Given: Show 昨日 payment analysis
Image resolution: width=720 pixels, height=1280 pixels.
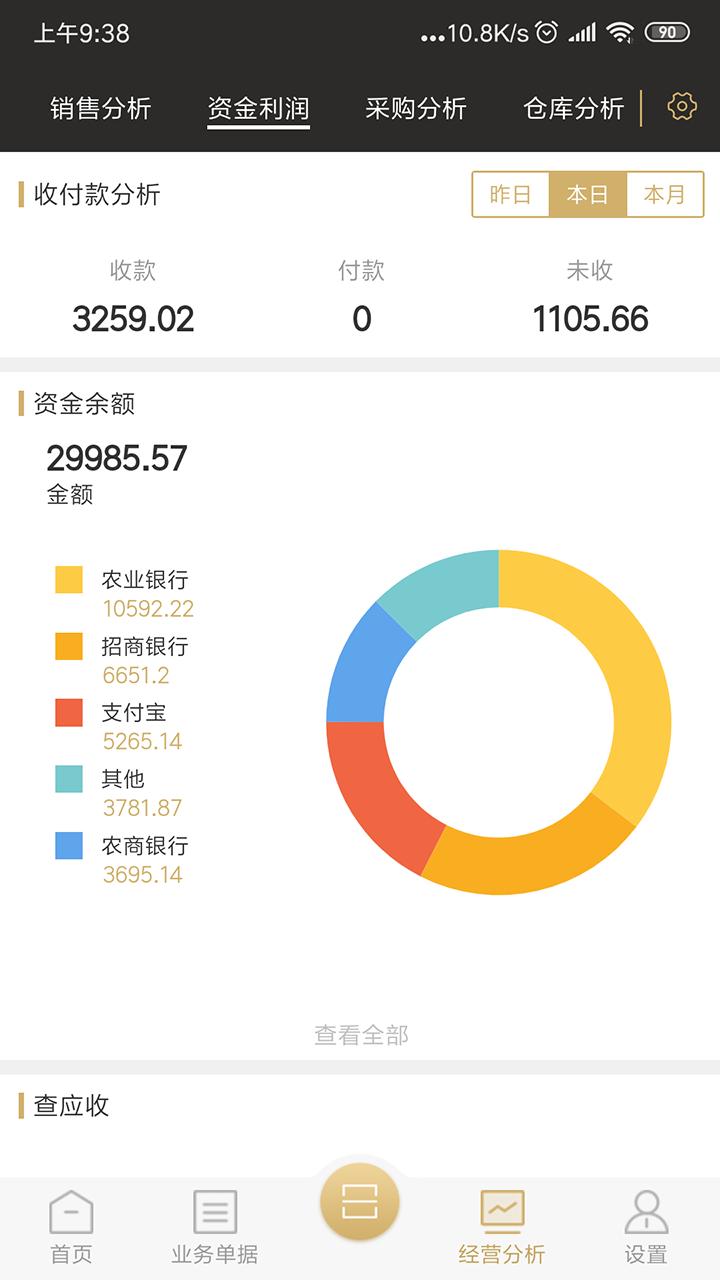Looking at the screenshot, I should click(x=511, y=194).
